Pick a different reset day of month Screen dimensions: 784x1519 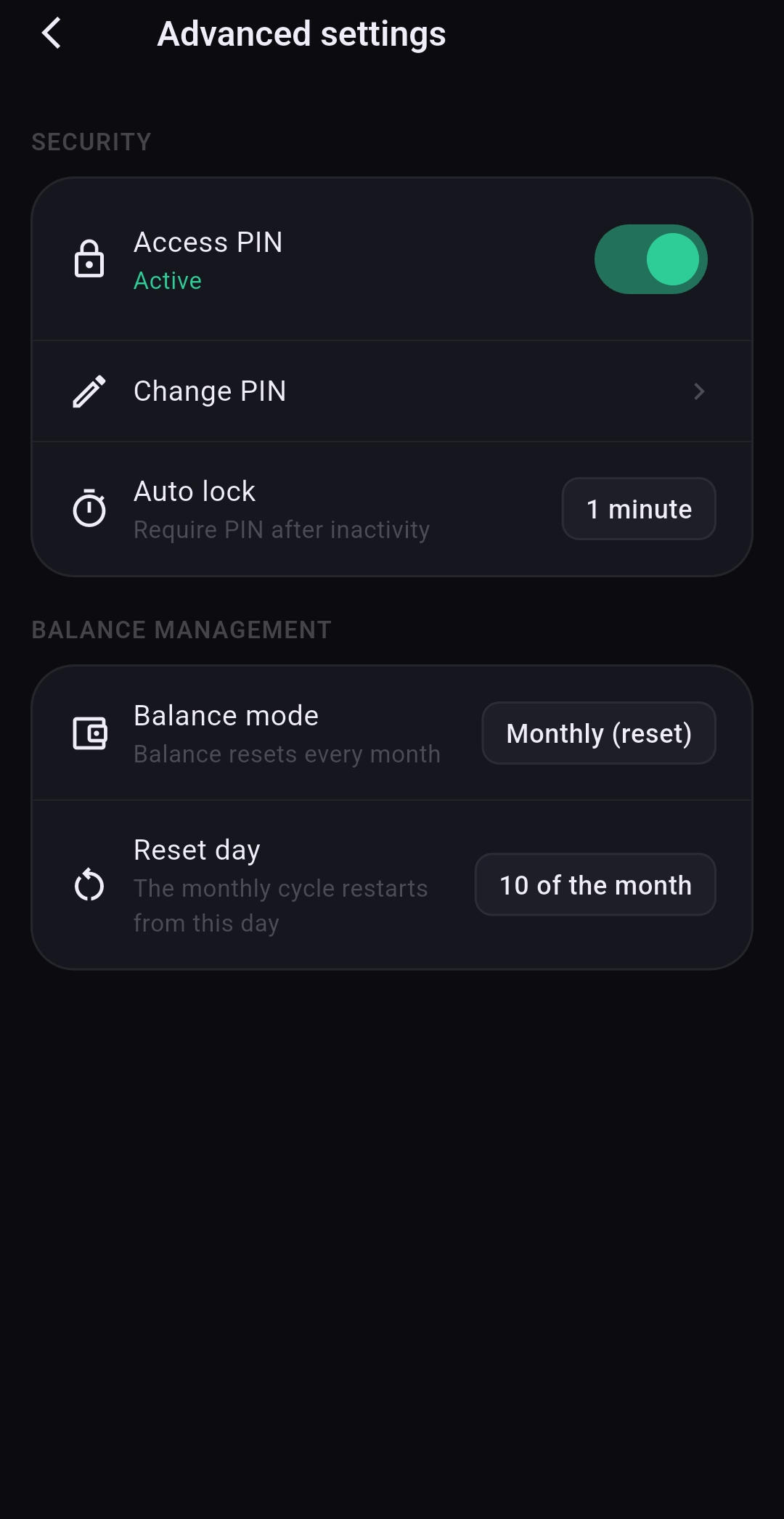point(595,885)
